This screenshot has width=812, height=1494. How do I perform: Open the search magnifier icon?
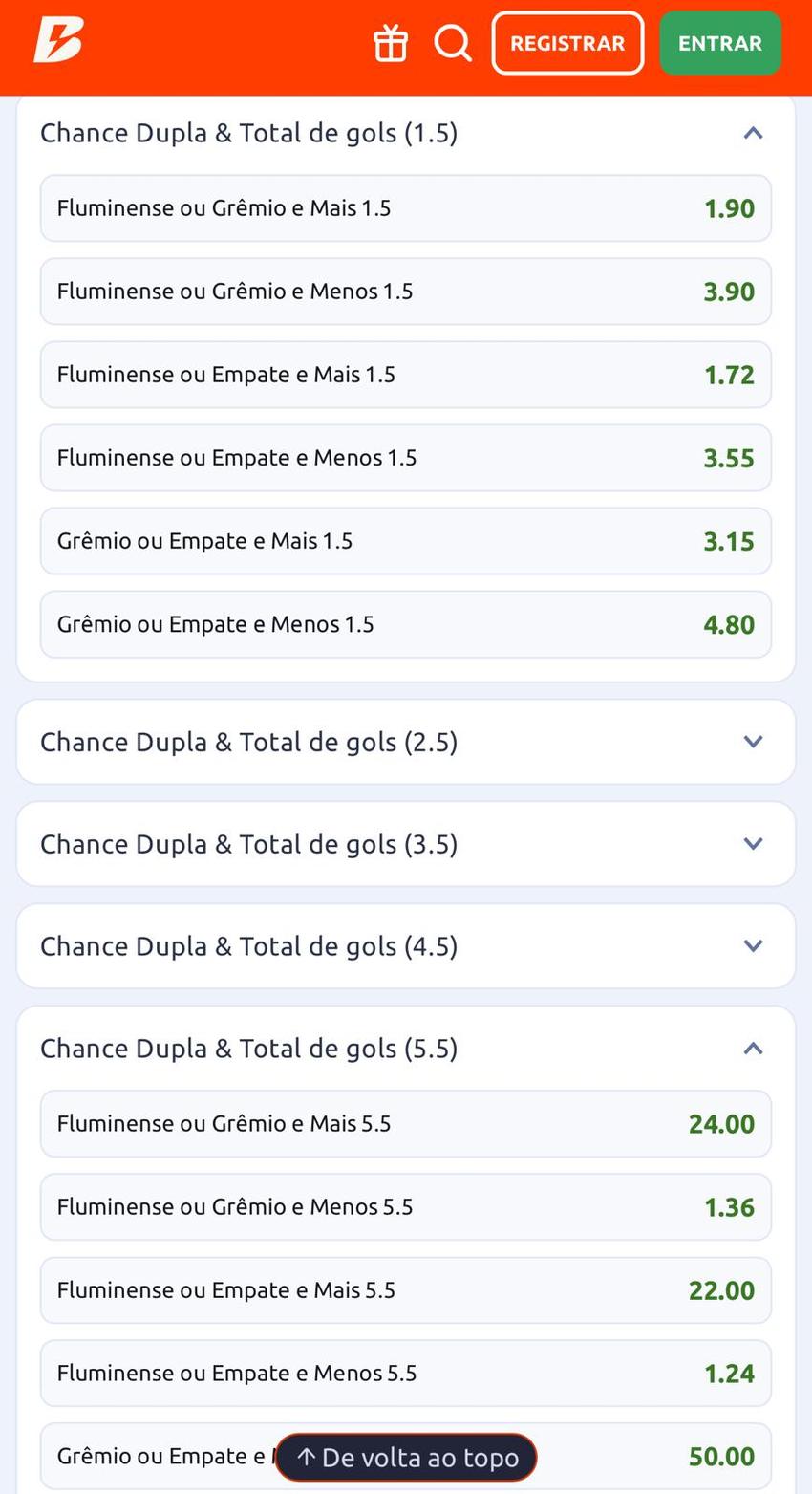click(452, 43)
